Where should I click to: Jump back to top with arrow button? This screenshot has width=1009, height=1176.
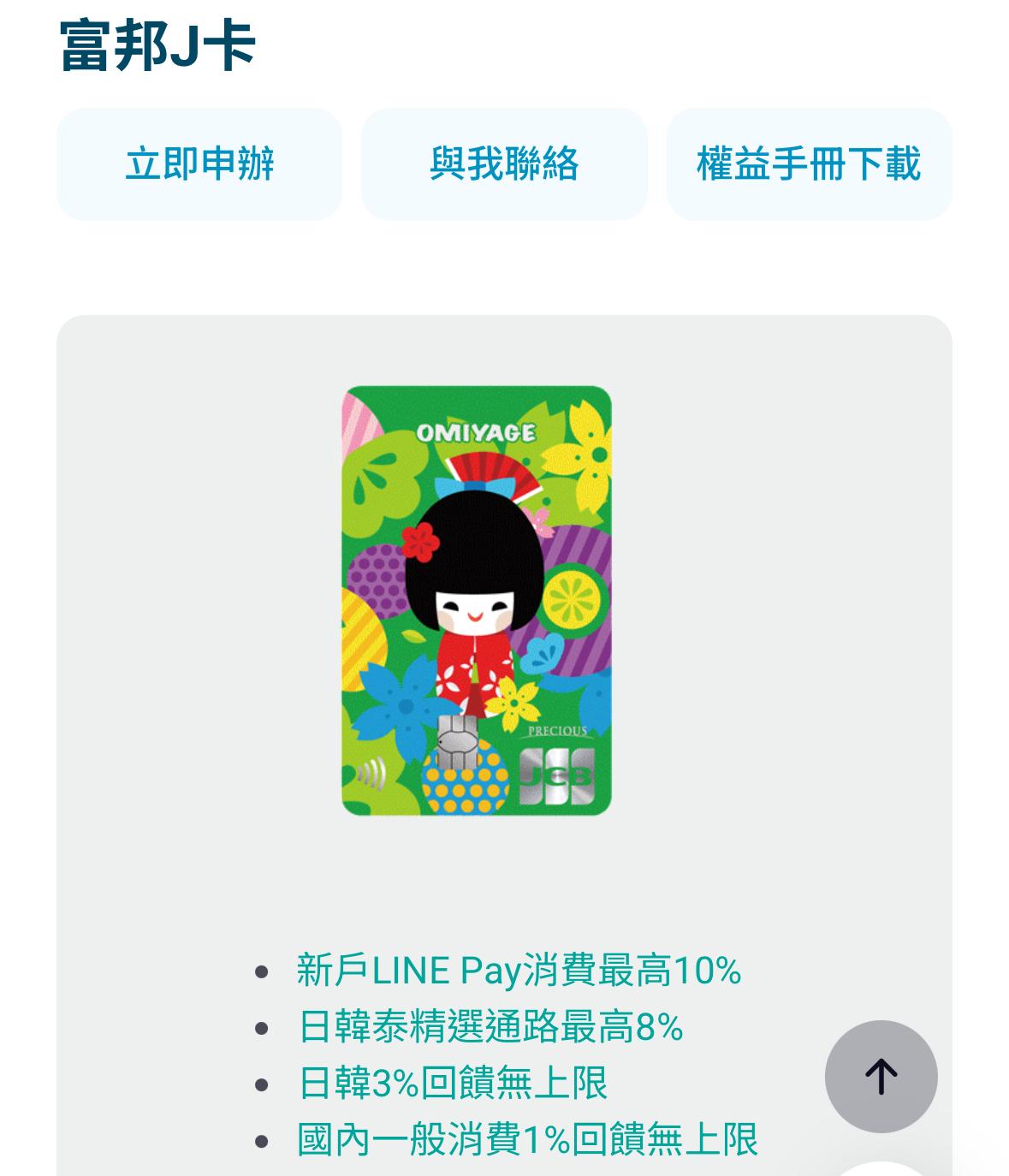tap(881, 1076)
